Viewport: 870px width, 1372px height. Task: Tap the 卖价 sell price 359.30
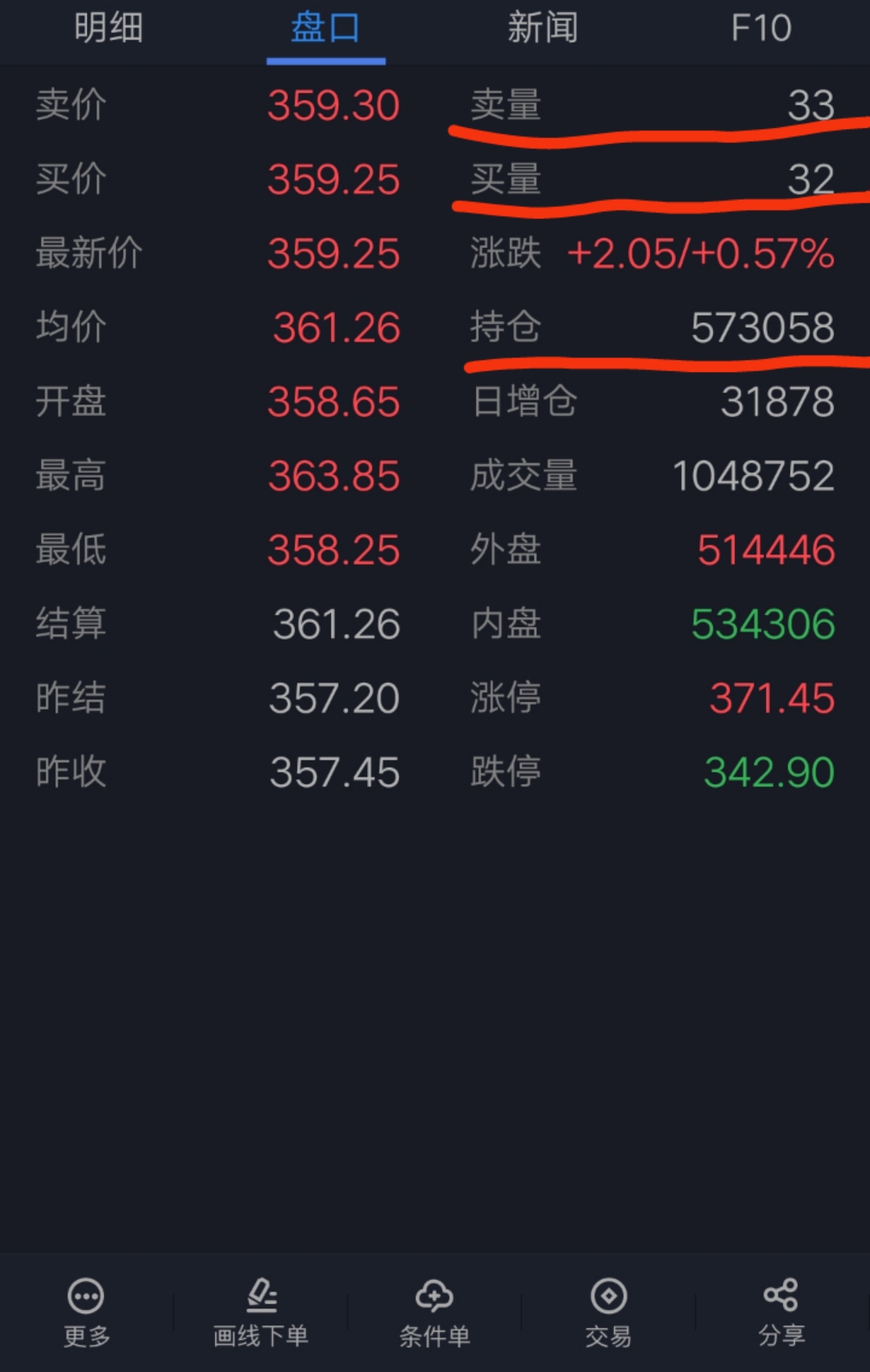pos(333,105)
